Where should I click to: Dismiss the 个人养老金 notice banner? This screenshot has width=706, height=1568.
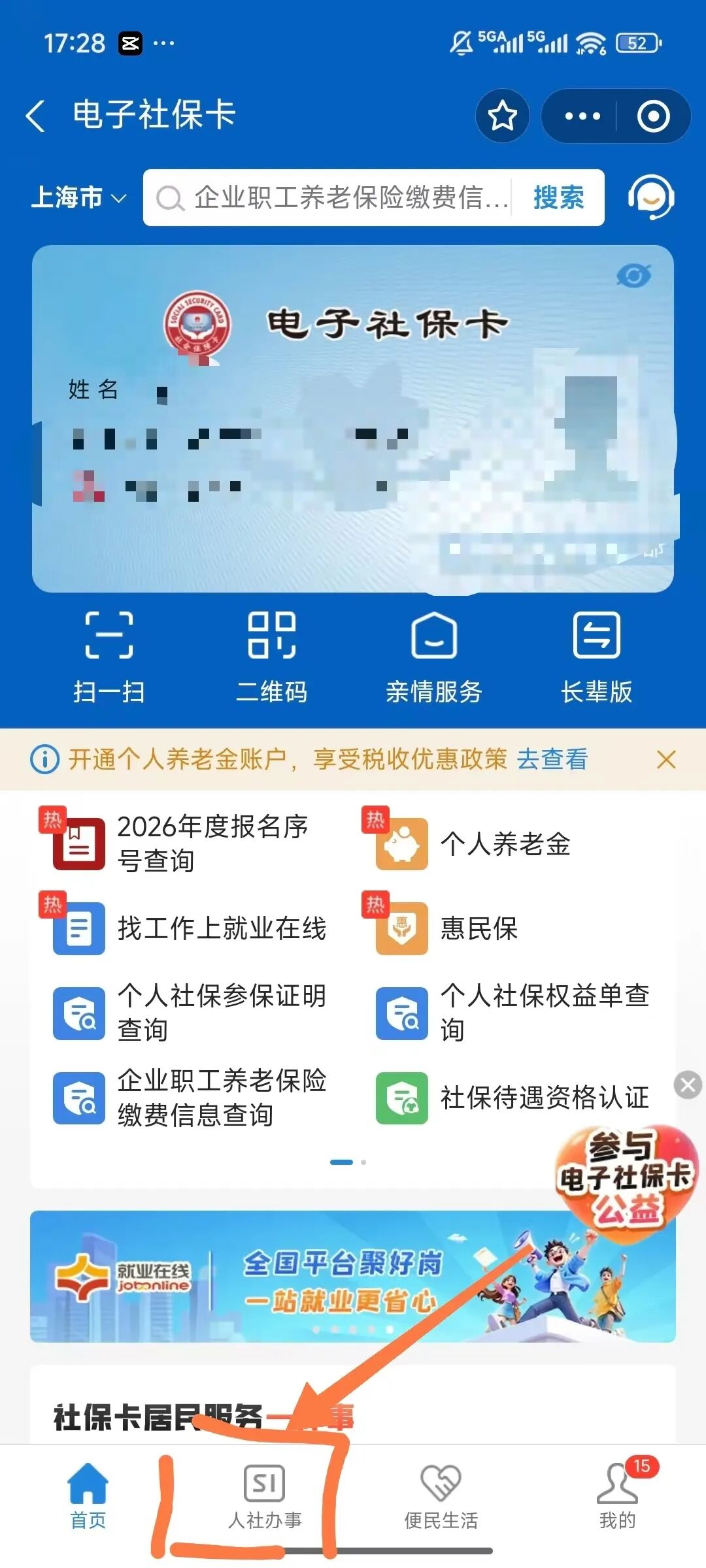(x=666, y=759)
